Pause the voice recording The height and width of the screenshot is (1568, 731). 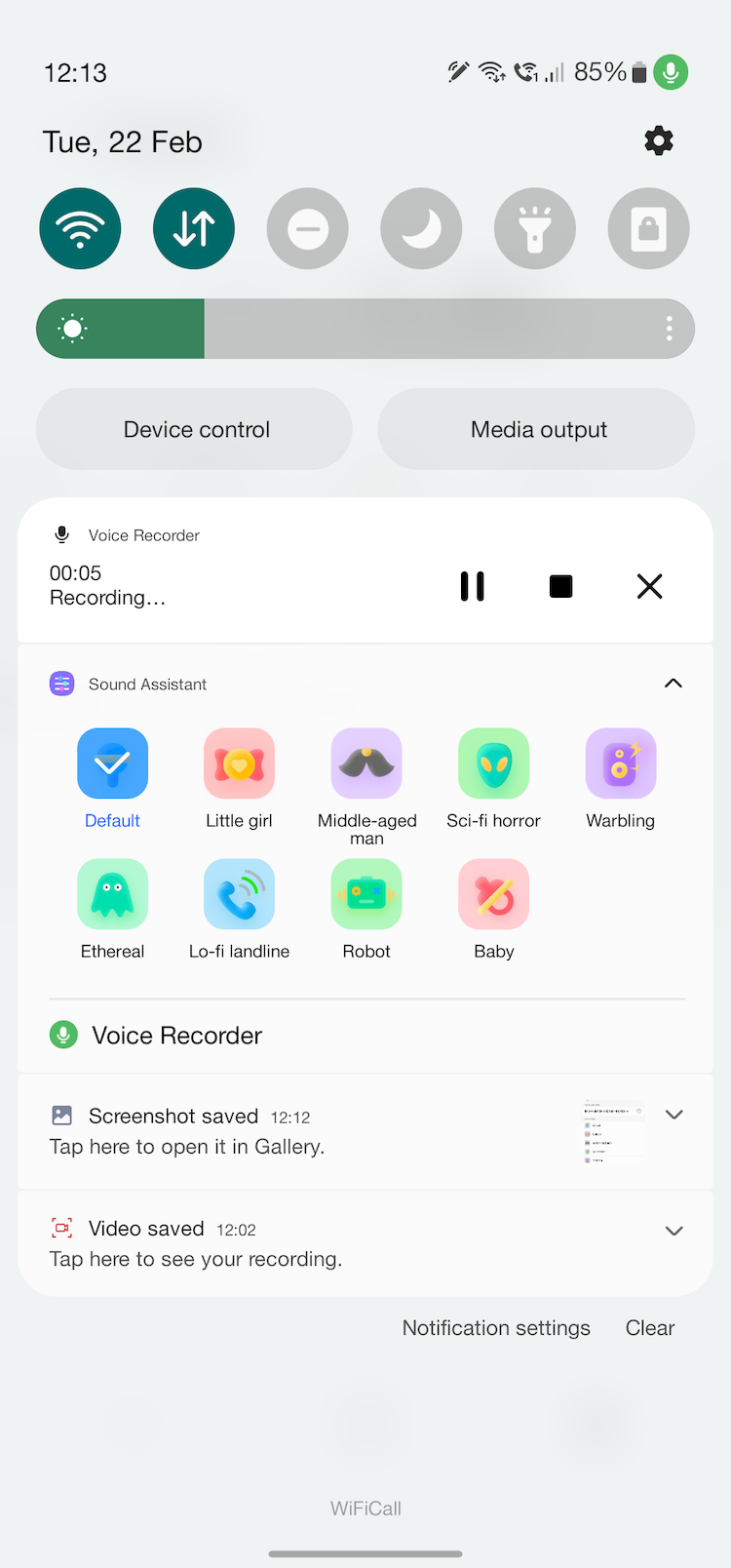click(472, 586)
